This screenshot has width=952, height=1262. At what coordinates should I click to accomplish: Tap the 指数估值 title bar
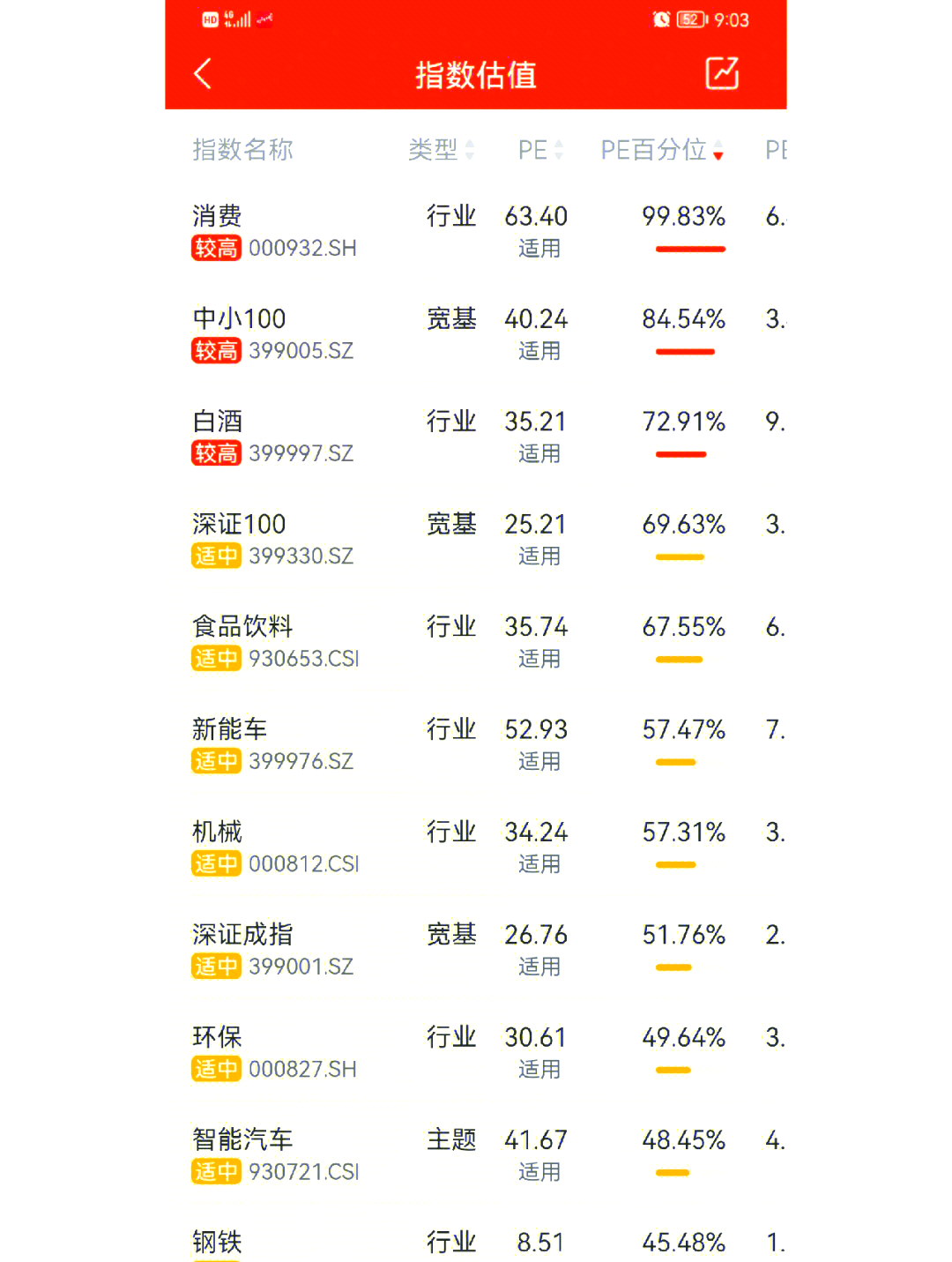coord(476,76)
